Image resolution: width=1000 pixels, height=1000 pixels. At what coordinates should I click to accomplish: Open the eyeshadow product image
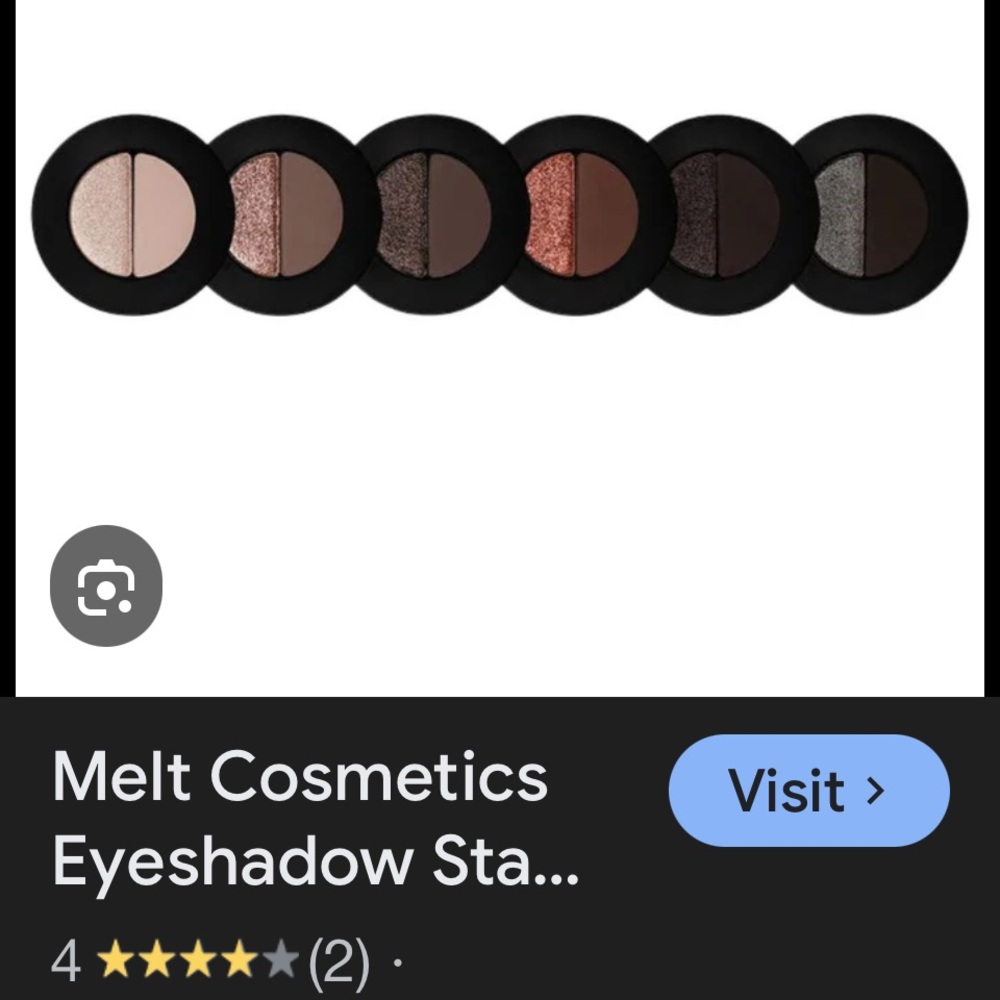point(500,215)
